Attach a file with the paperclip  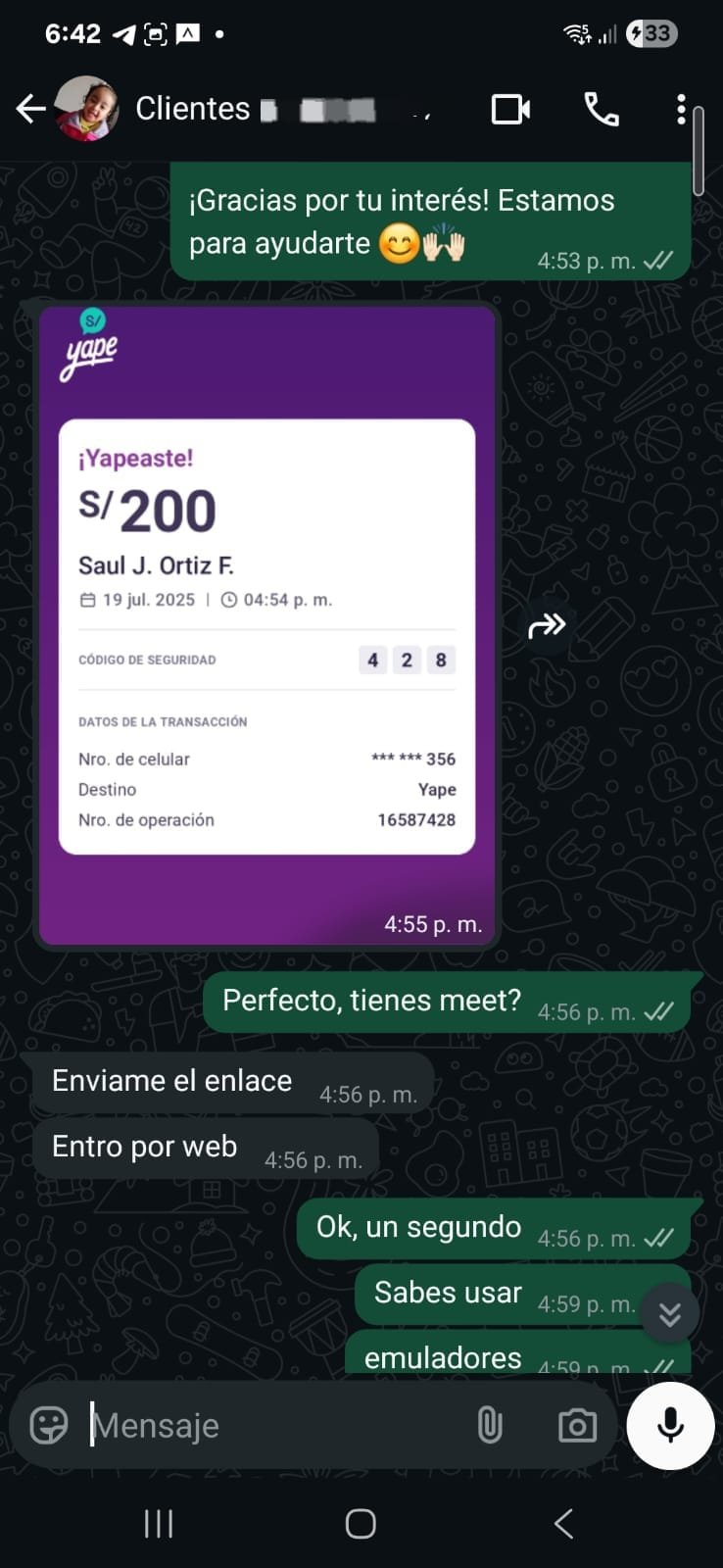[490, 1425]
